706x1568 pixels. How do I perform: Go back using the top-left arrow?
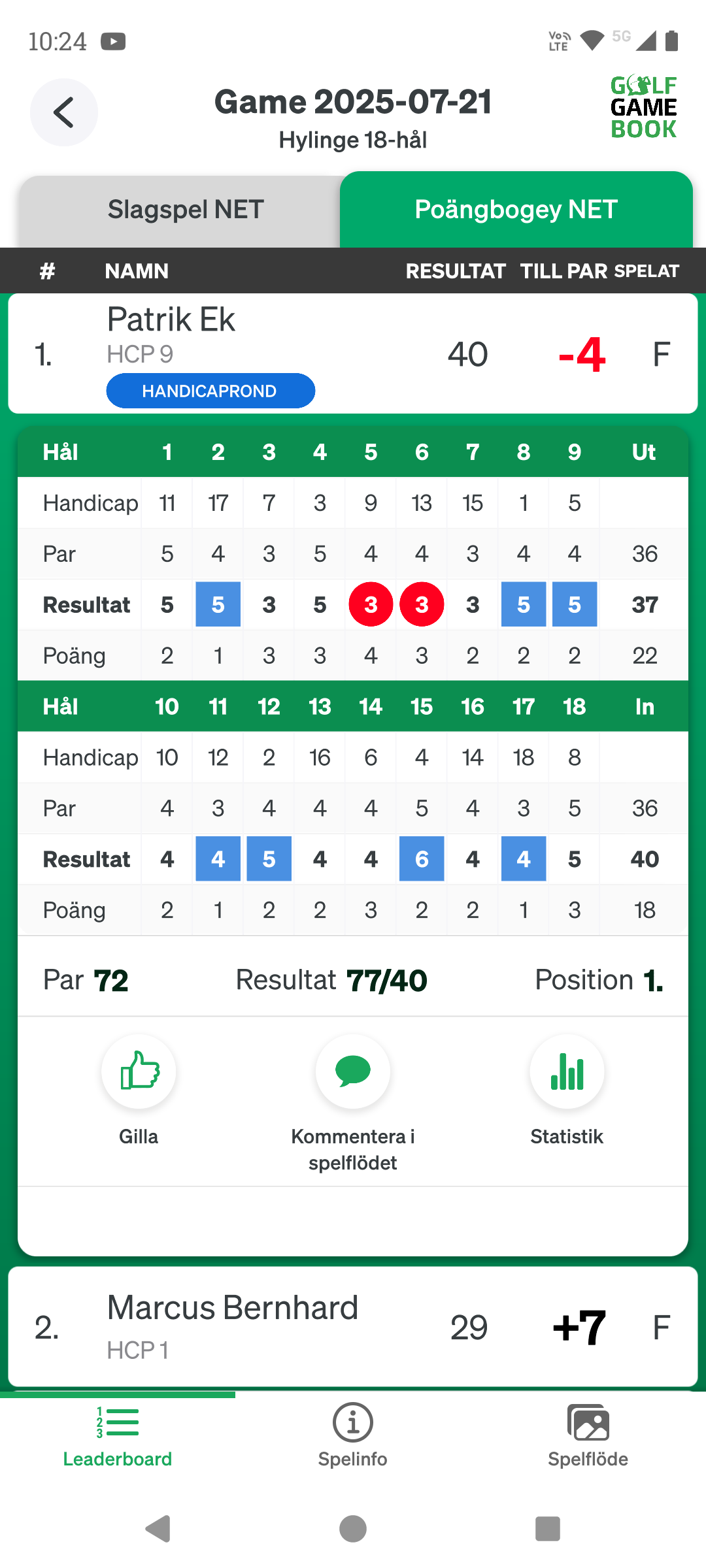coord(64,112)
